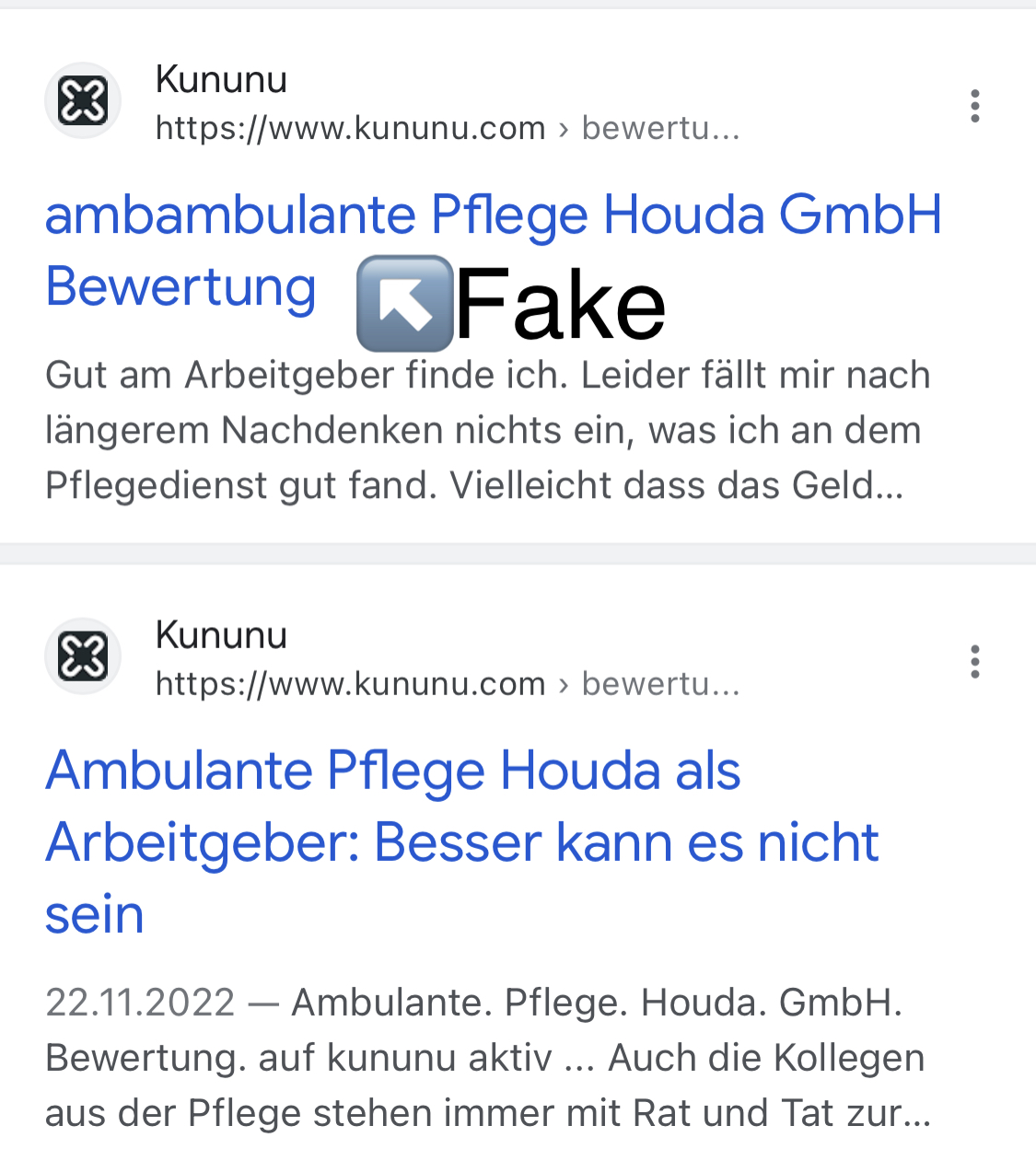Expand the truncated bewertu... breadcrumb on first result
The height and width of the screenshot is (1149, 1036).
[660, 129]
